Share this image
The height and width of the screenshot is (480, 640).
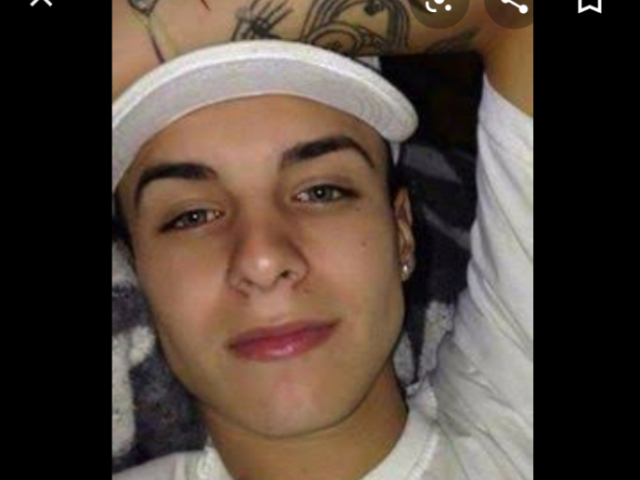tap(514, 4)
